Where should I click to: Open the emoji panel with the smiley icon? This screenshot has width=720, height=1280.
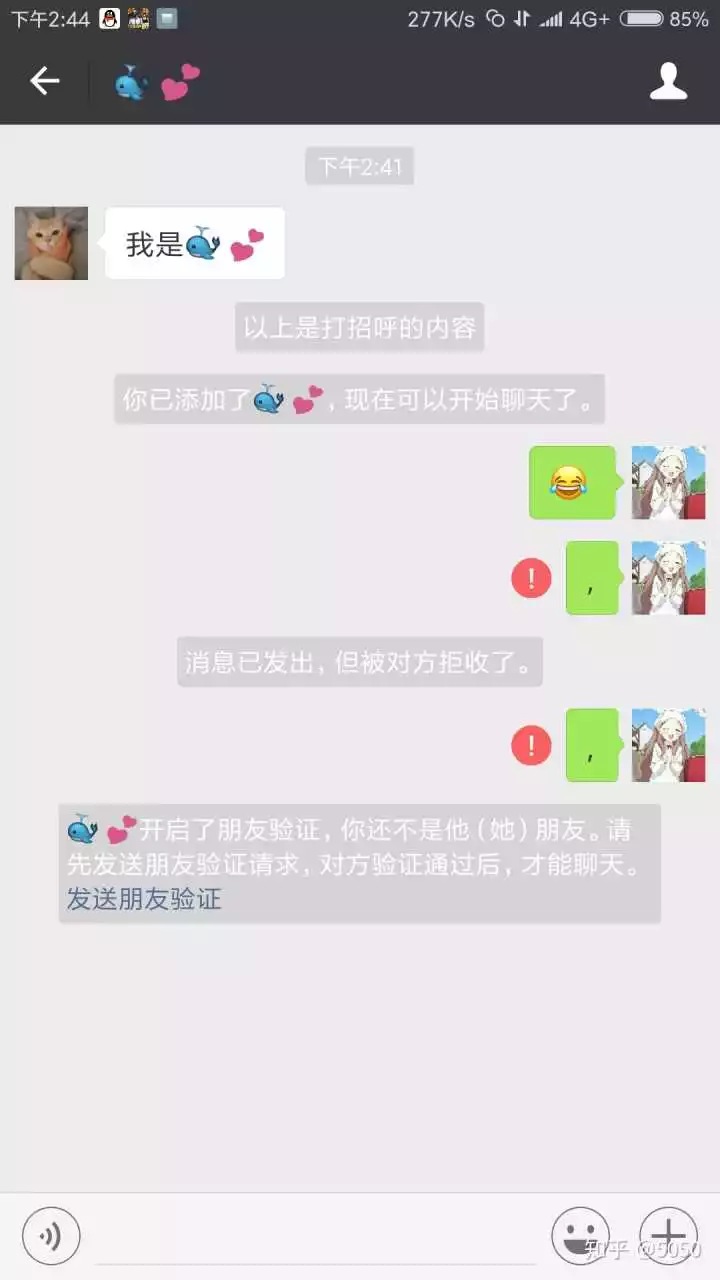coord(582,1236)
